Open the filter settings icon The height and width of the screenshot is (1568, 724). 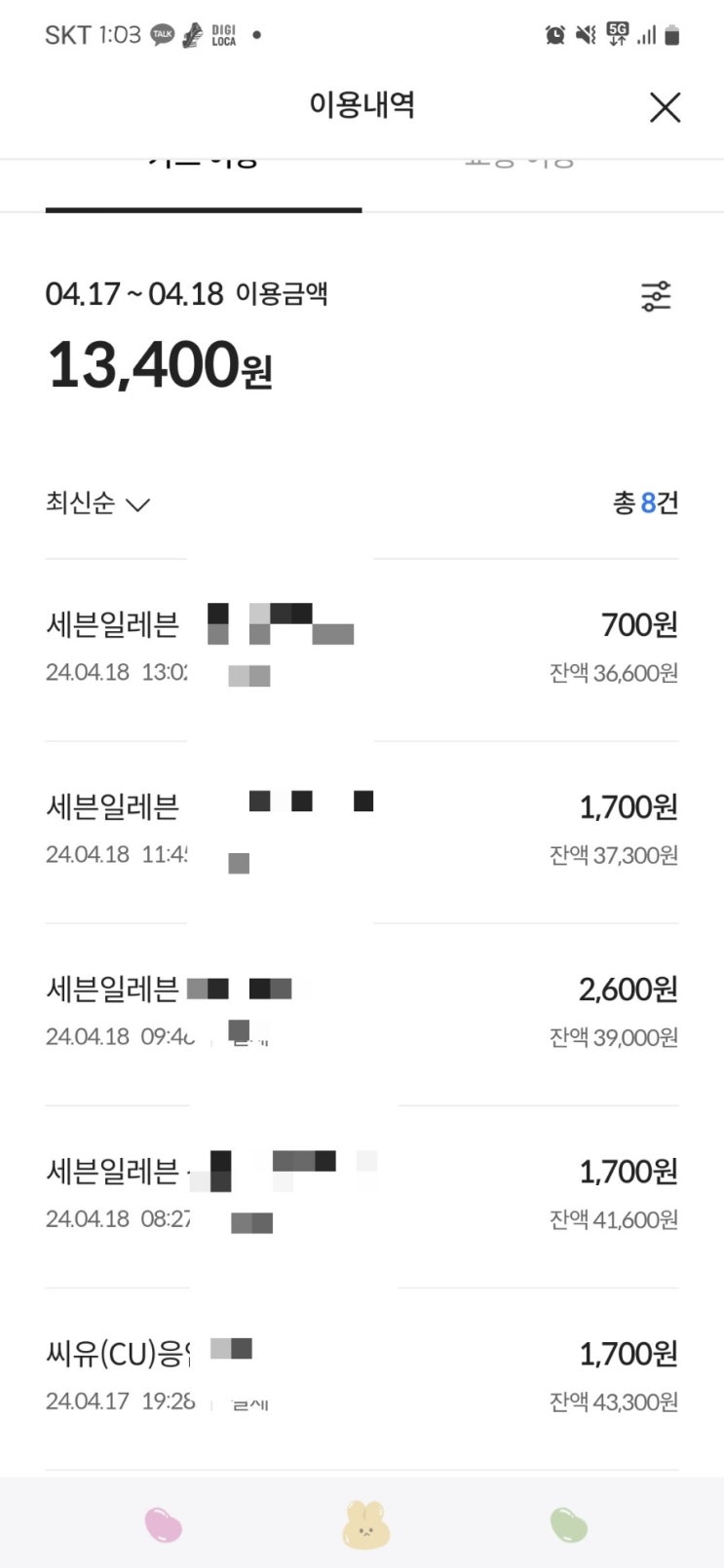point(656,296)
